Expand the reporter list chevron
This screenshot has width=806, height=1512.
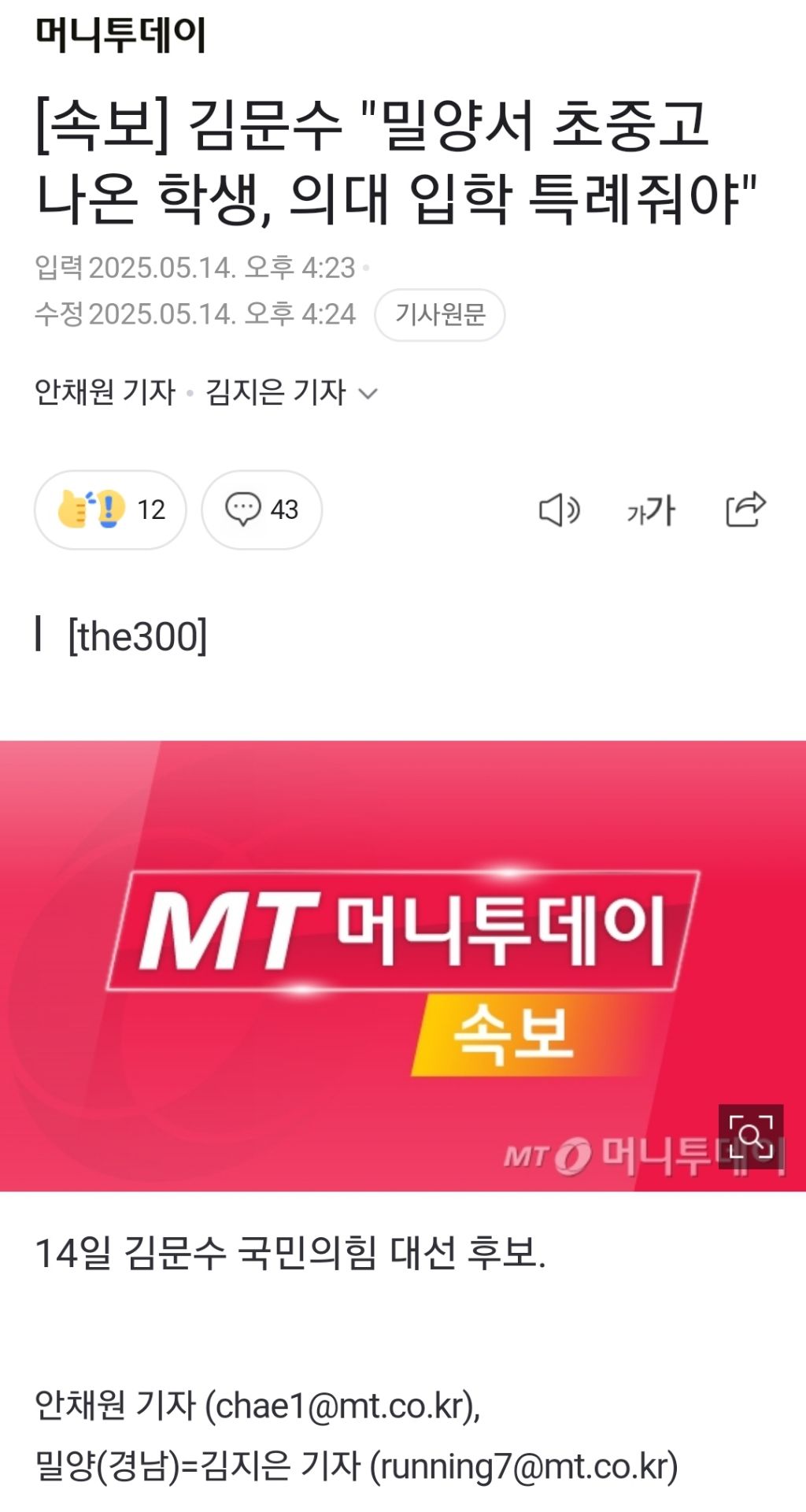pyautogui.click(x=368, y=393)
